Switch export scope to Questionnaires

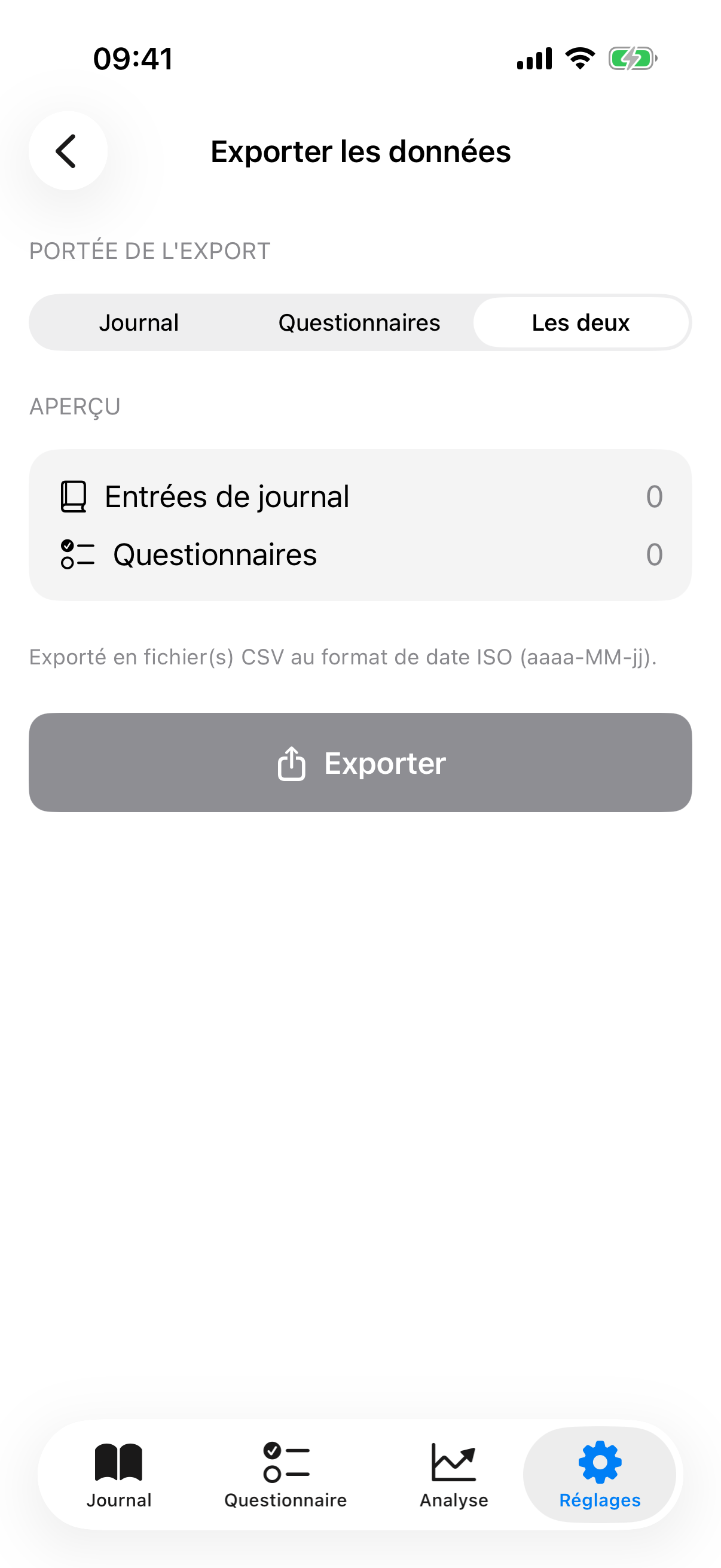(359, 322)
